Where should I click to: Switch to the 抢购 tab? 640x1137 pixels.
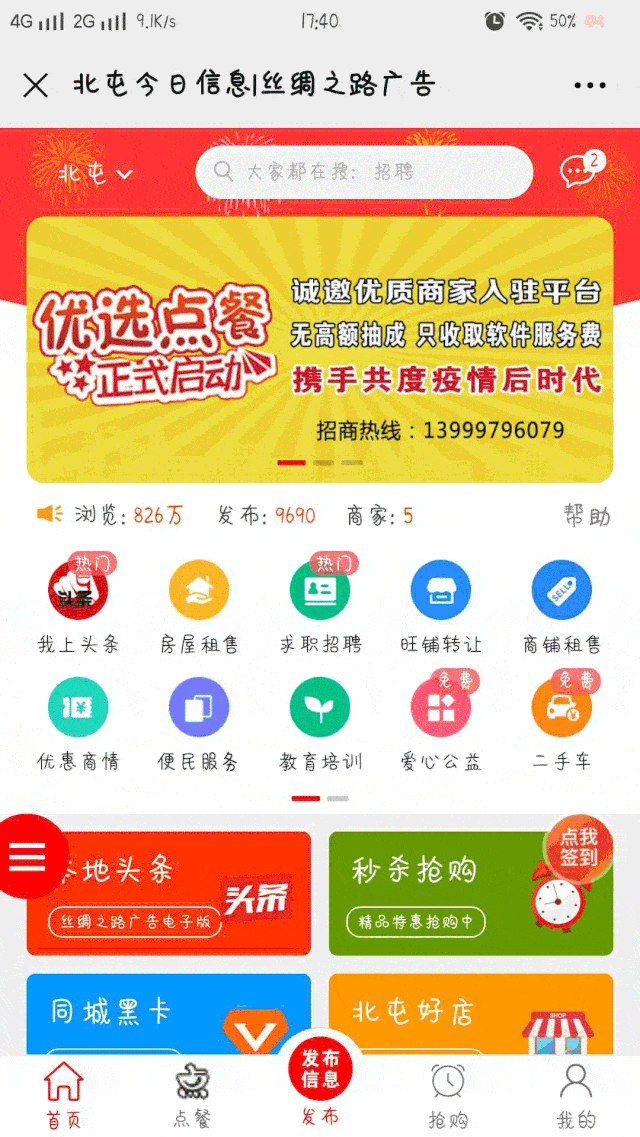pos(448,1096)
